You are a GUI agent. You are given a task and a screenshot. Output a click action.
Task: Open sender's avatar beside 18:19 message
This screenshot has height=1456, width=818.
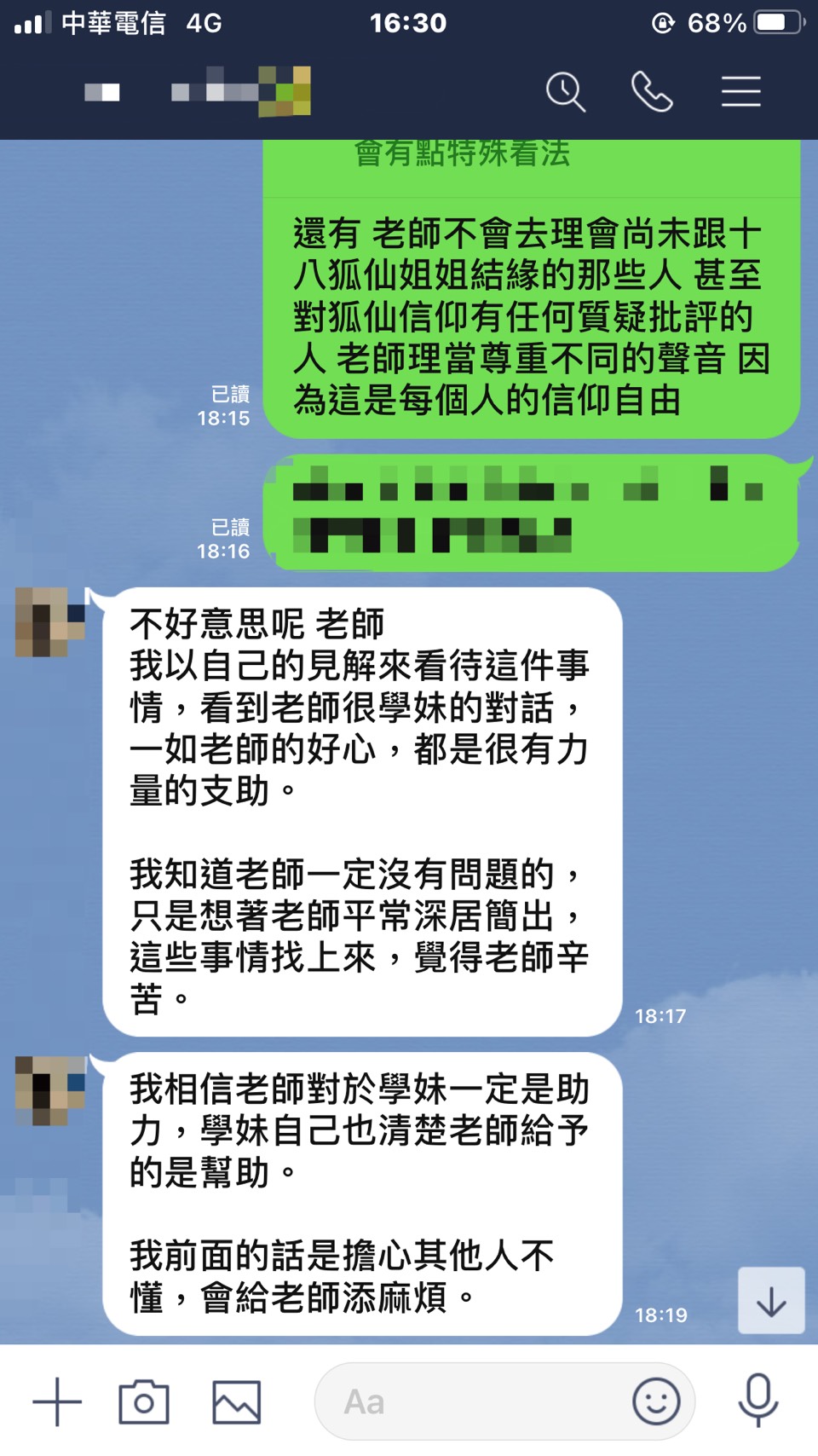(50, 1090)
